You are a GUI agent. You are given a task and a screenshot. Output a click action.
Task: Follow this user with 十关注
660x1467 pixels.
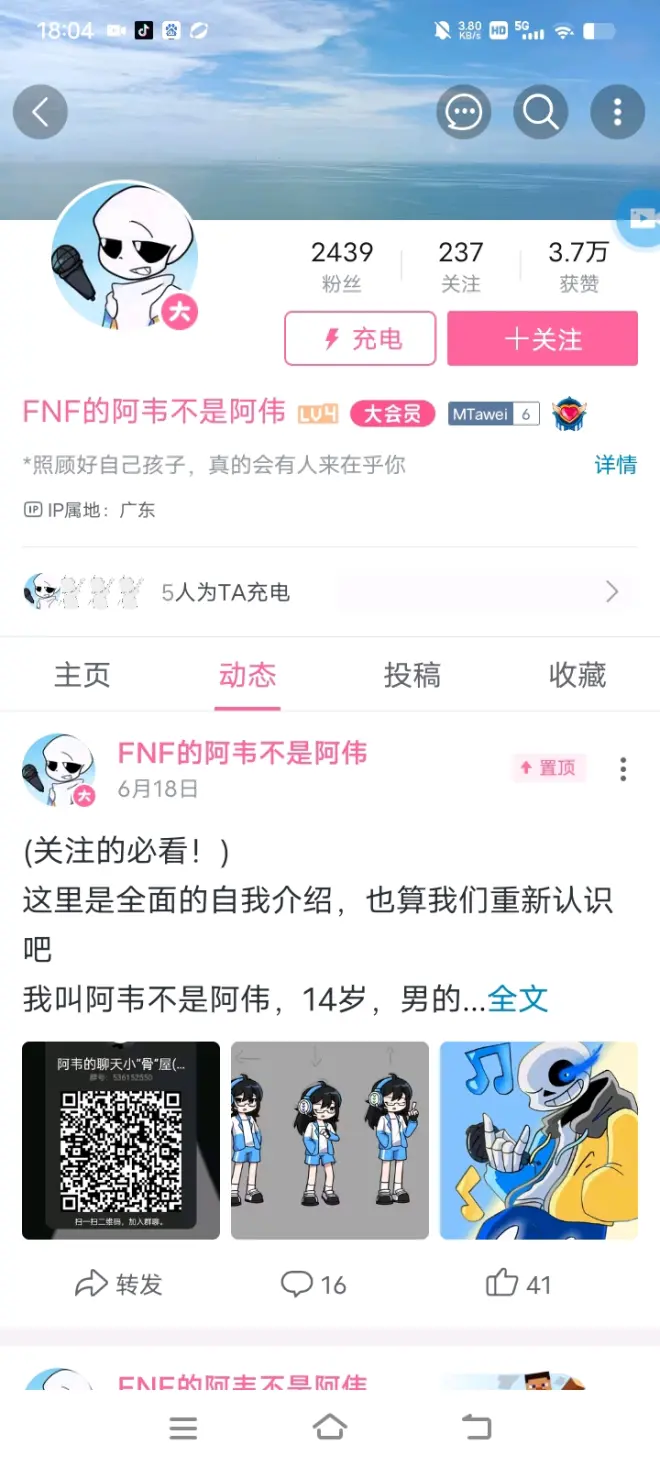point(542,339)
